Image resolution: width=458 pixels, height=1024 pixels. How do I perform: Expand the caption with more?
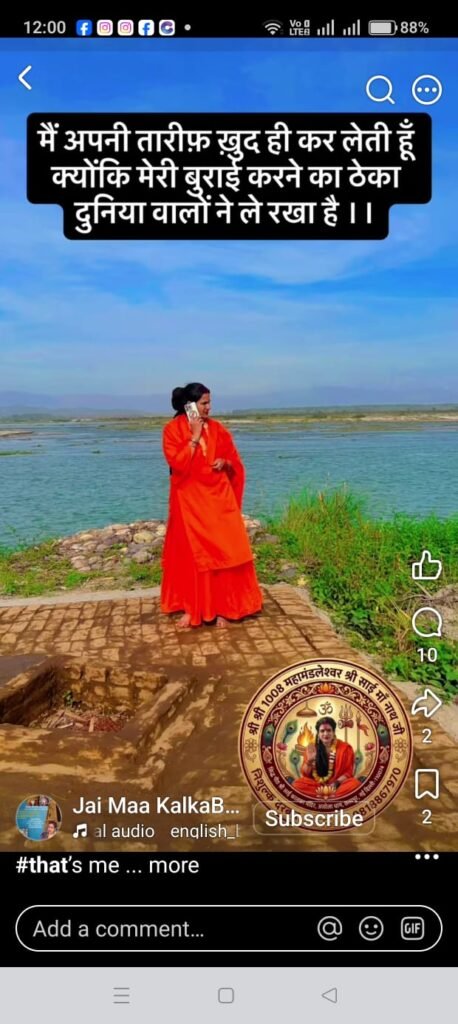[174, 866]
